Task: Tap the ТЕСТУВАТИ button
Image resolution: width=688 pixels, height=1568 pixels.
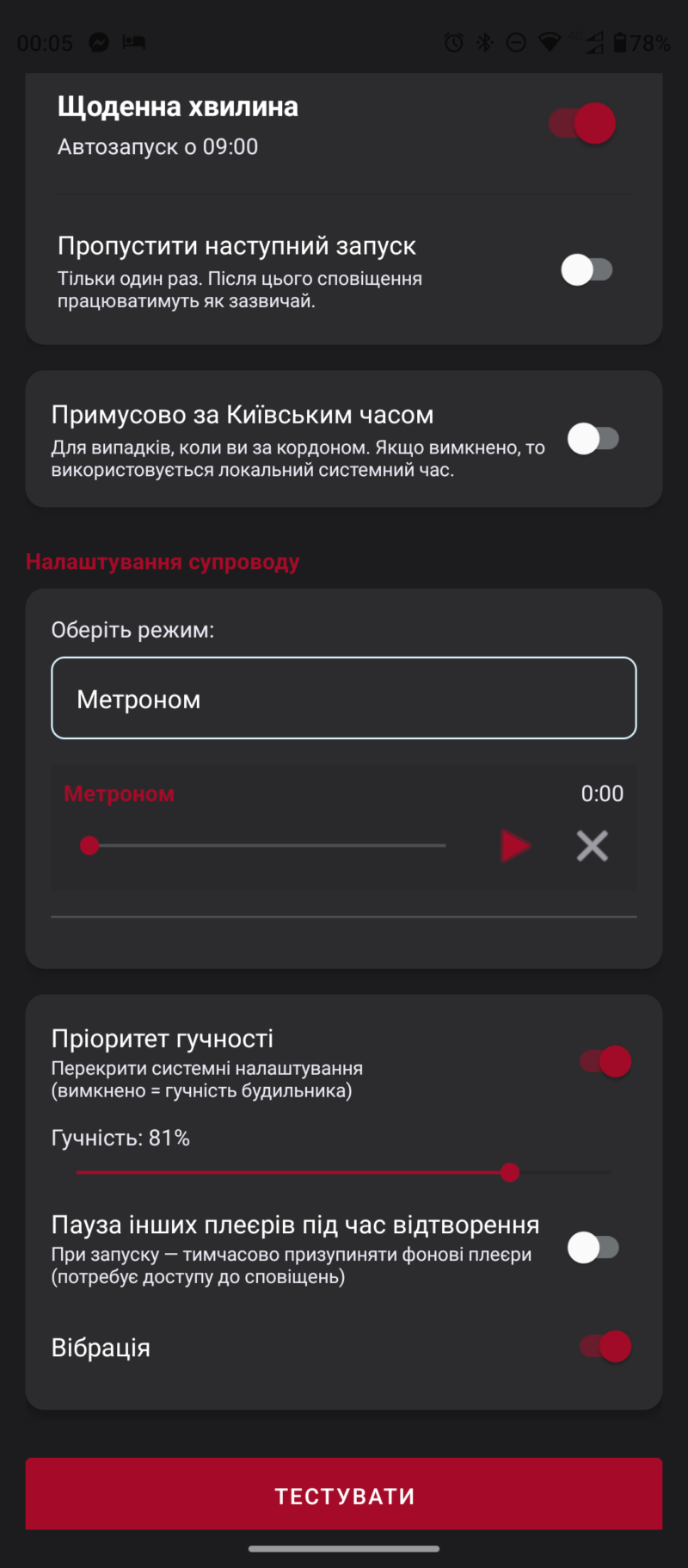Action: coord(344,1496)
